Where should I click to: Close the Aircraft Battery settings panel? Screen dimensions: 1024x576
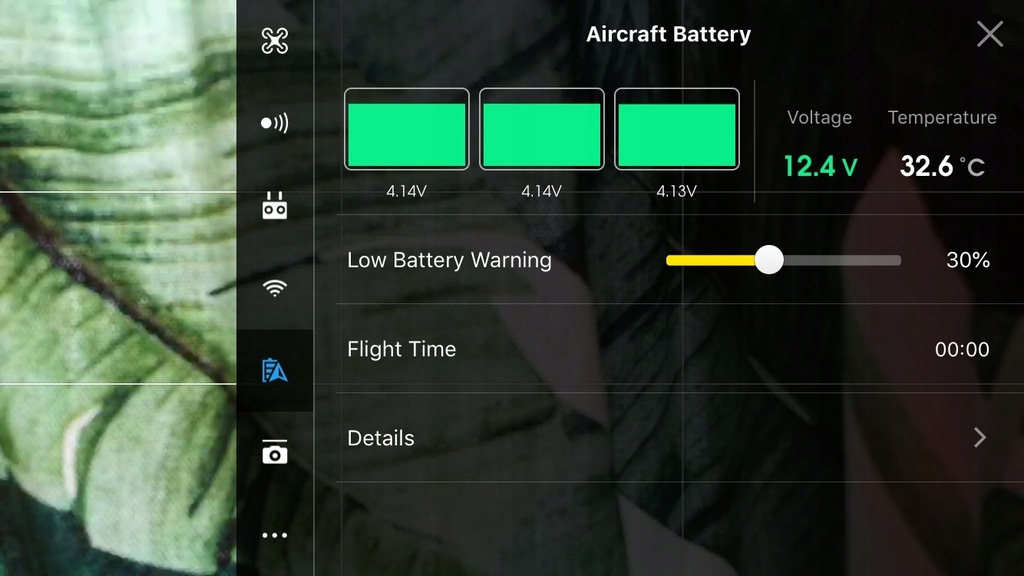989,35
